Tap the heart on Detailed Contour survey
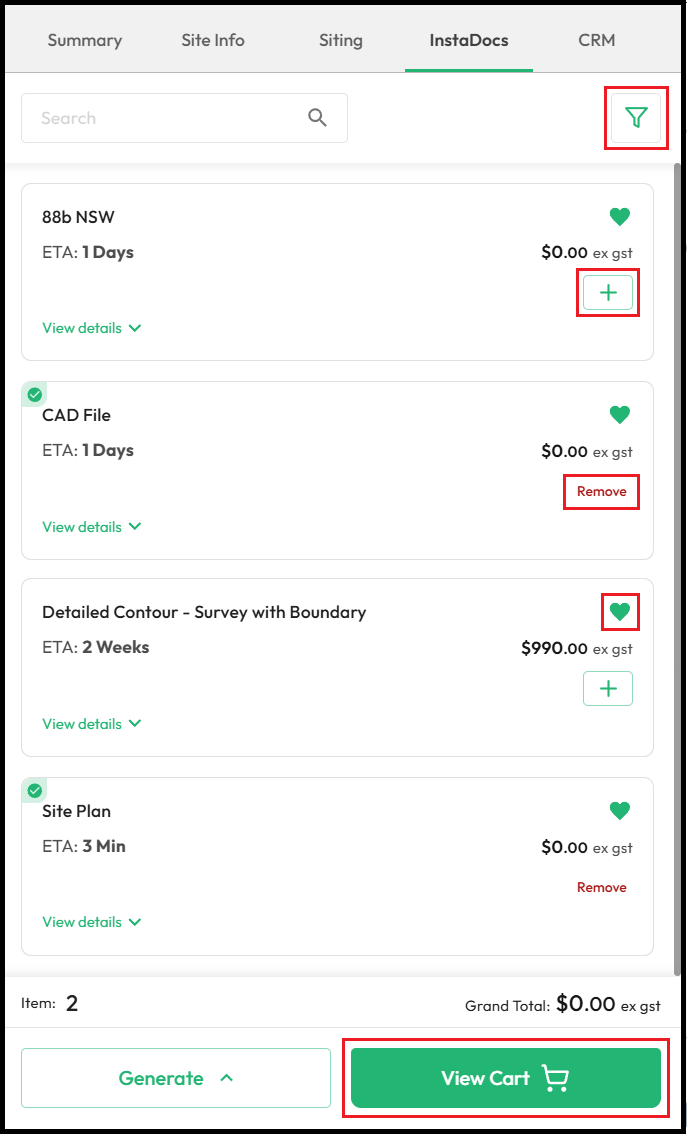 click(x=620, y=612)
